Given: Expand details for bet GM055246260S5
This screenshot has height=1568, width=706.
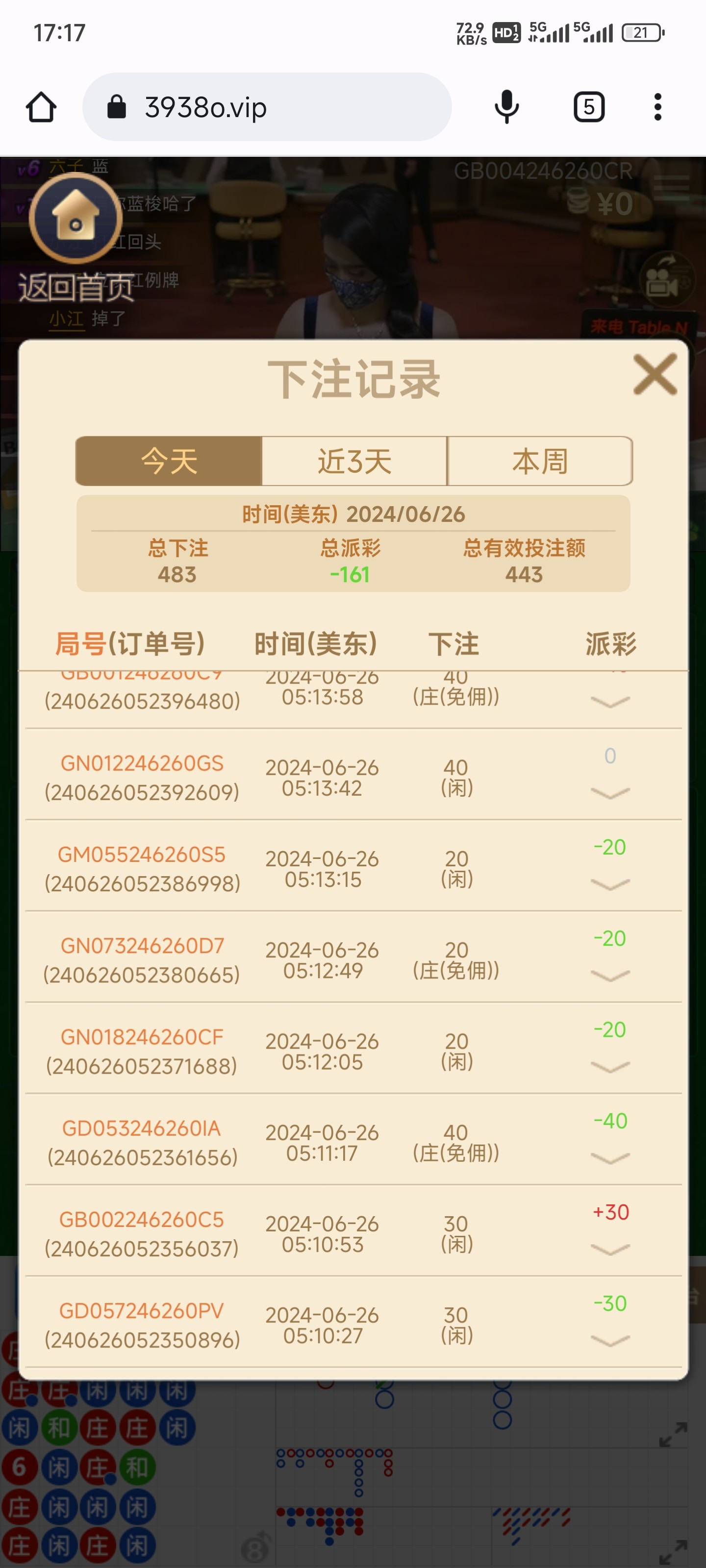Looking at the screenshot, I should [610, 884].
